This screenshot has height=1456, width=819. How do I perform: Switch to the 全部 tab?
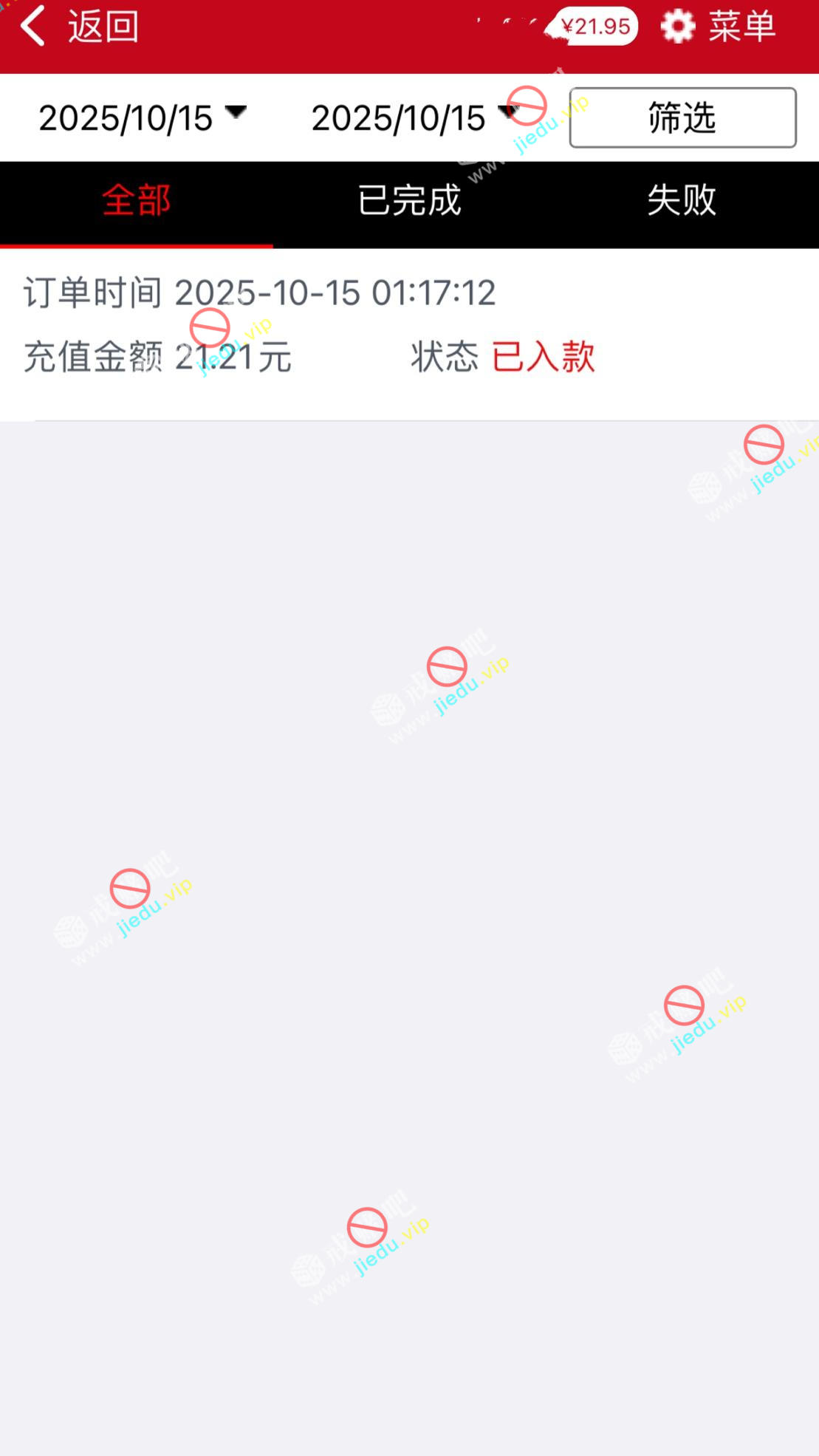click(137, 201)
